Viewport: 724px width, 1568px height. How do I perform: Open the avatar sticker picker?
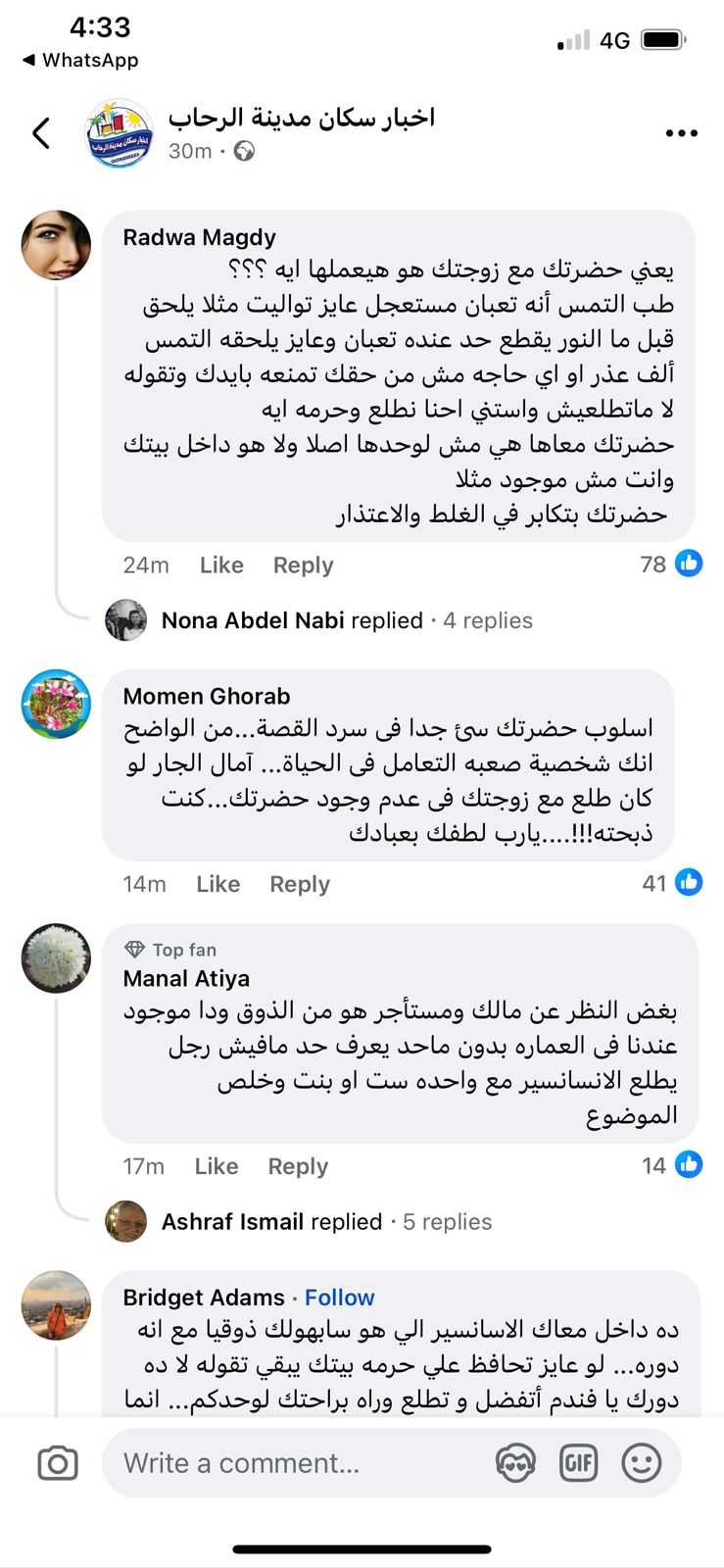[x=515, y=1463]
